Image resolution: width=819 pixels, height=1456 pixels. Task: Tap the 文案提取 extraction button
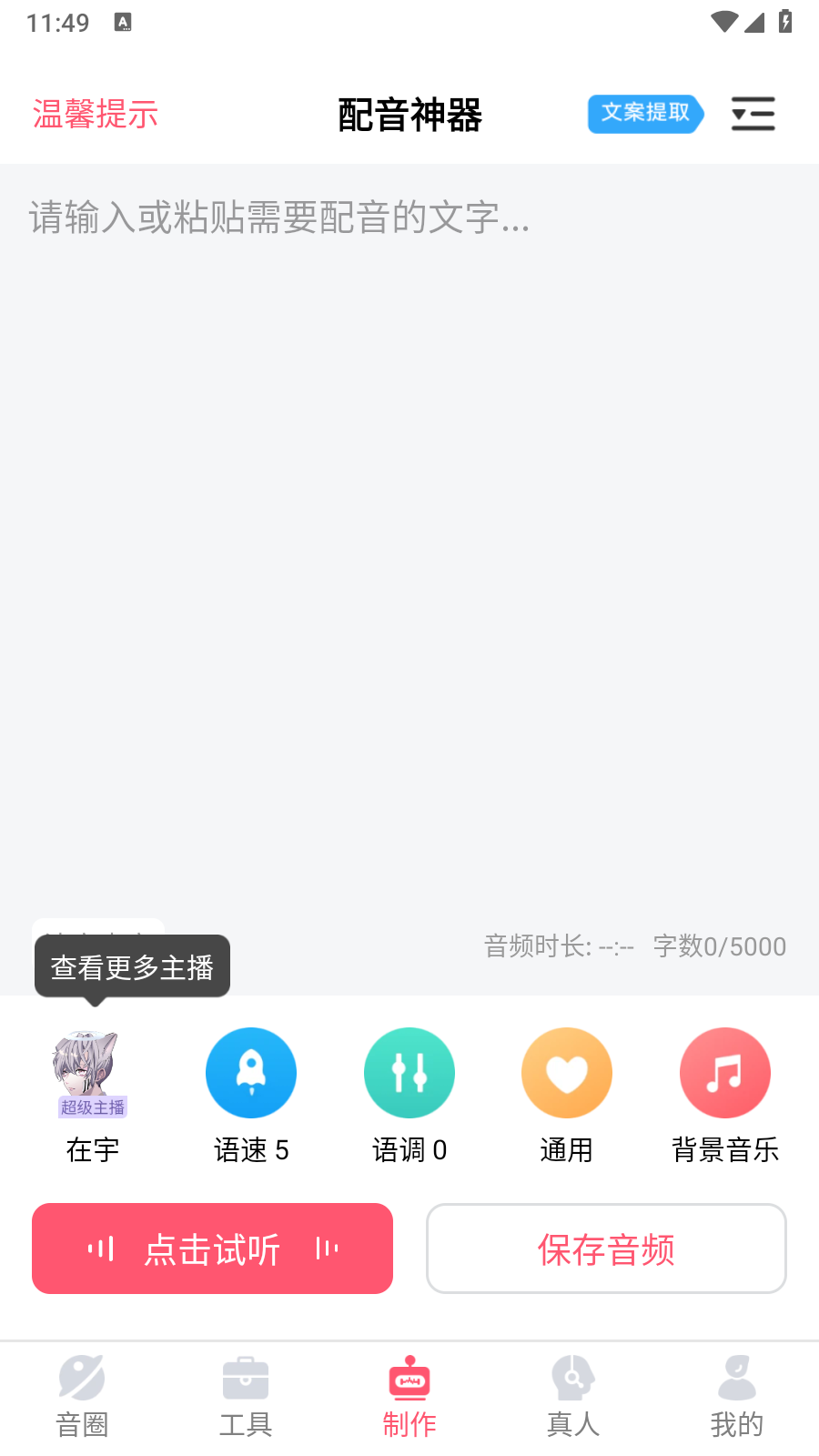tap(645, 115)
